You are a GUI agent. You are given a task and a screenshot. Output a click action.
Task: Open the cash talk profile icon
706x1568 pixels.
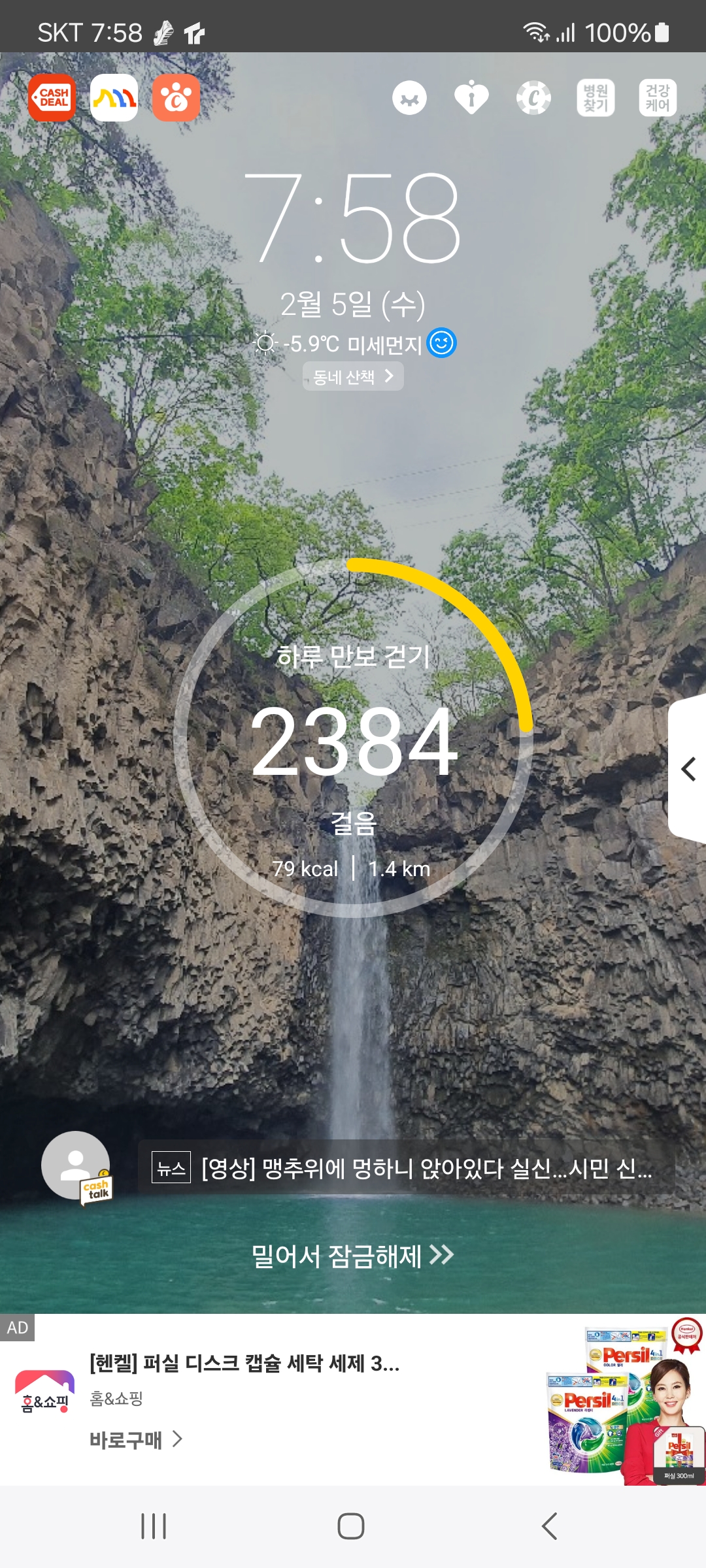click(x=76, y=1166)
